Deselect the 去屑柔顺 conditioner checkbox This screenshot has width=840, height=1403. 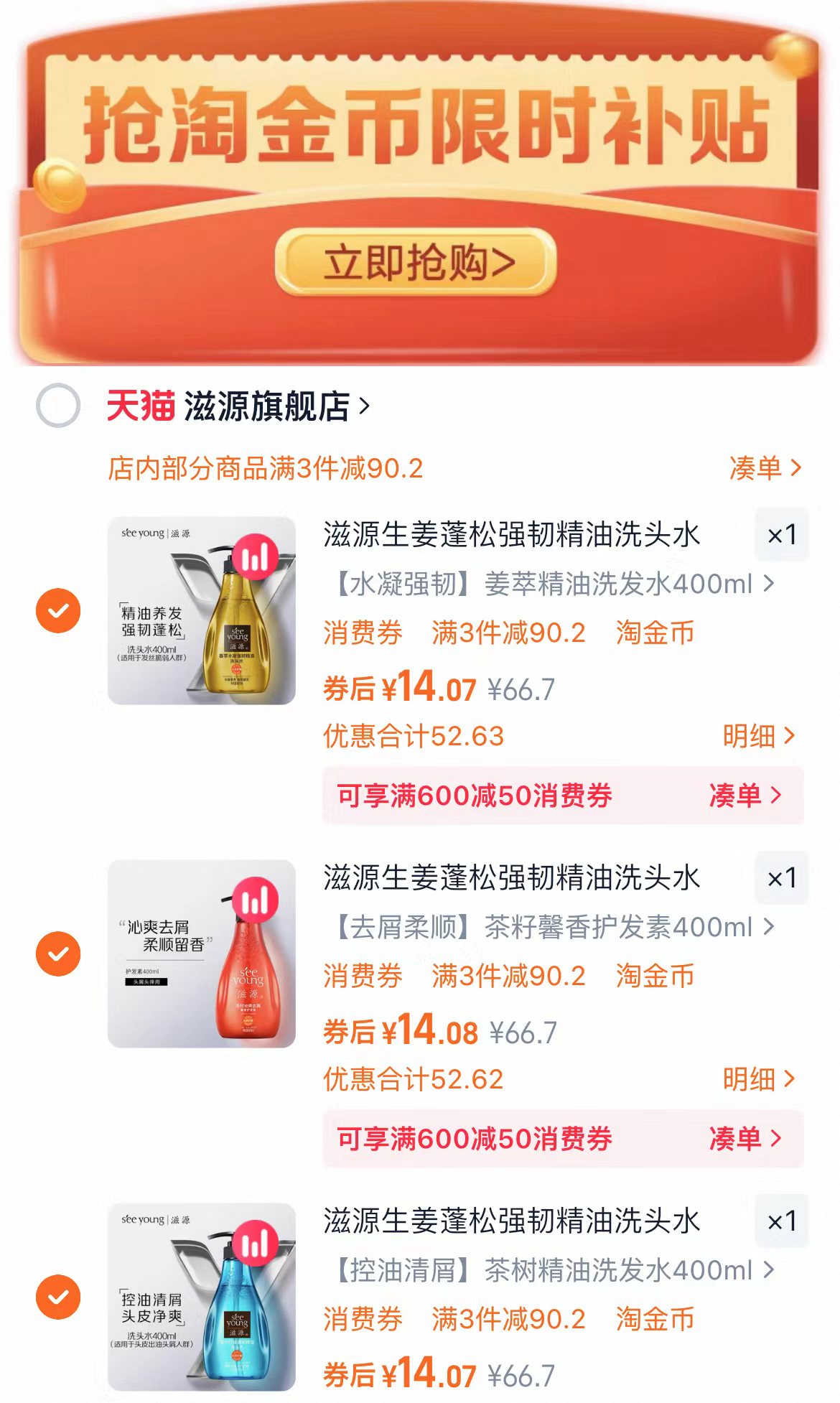[x=59, y=955]
